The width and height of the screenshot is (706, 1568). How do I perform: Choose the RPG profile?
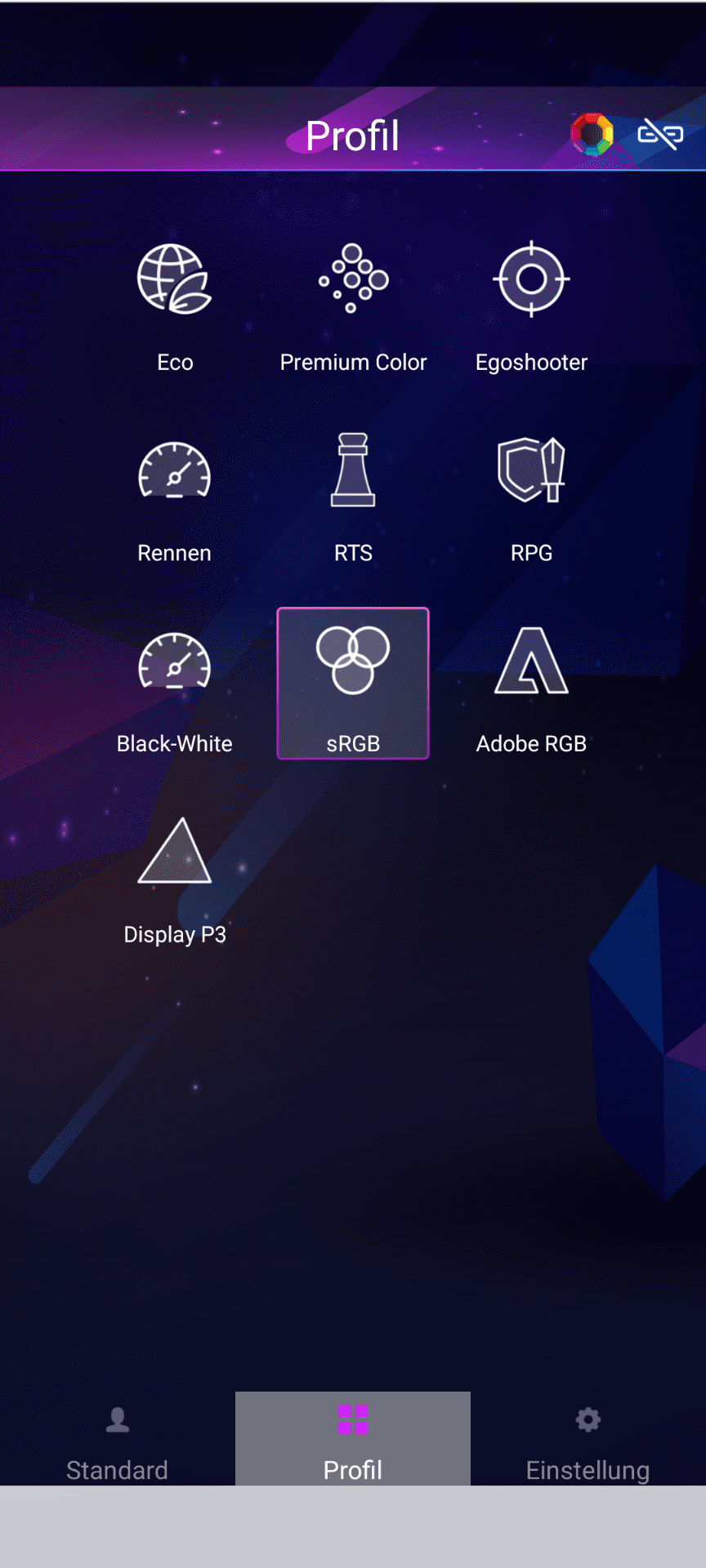click(531, 497)
